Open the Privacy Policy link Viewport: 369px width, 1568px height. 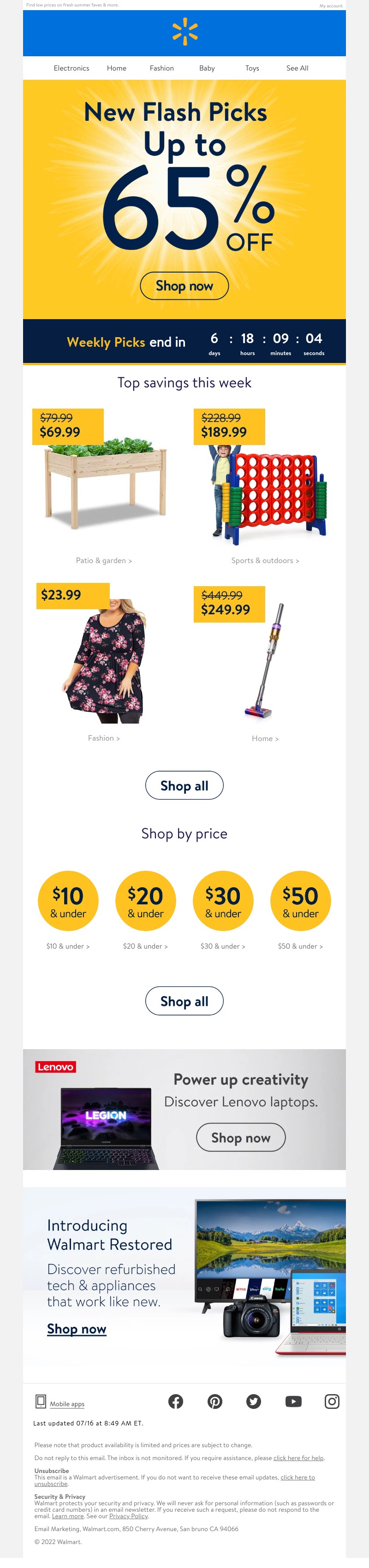pos(129,1516)
